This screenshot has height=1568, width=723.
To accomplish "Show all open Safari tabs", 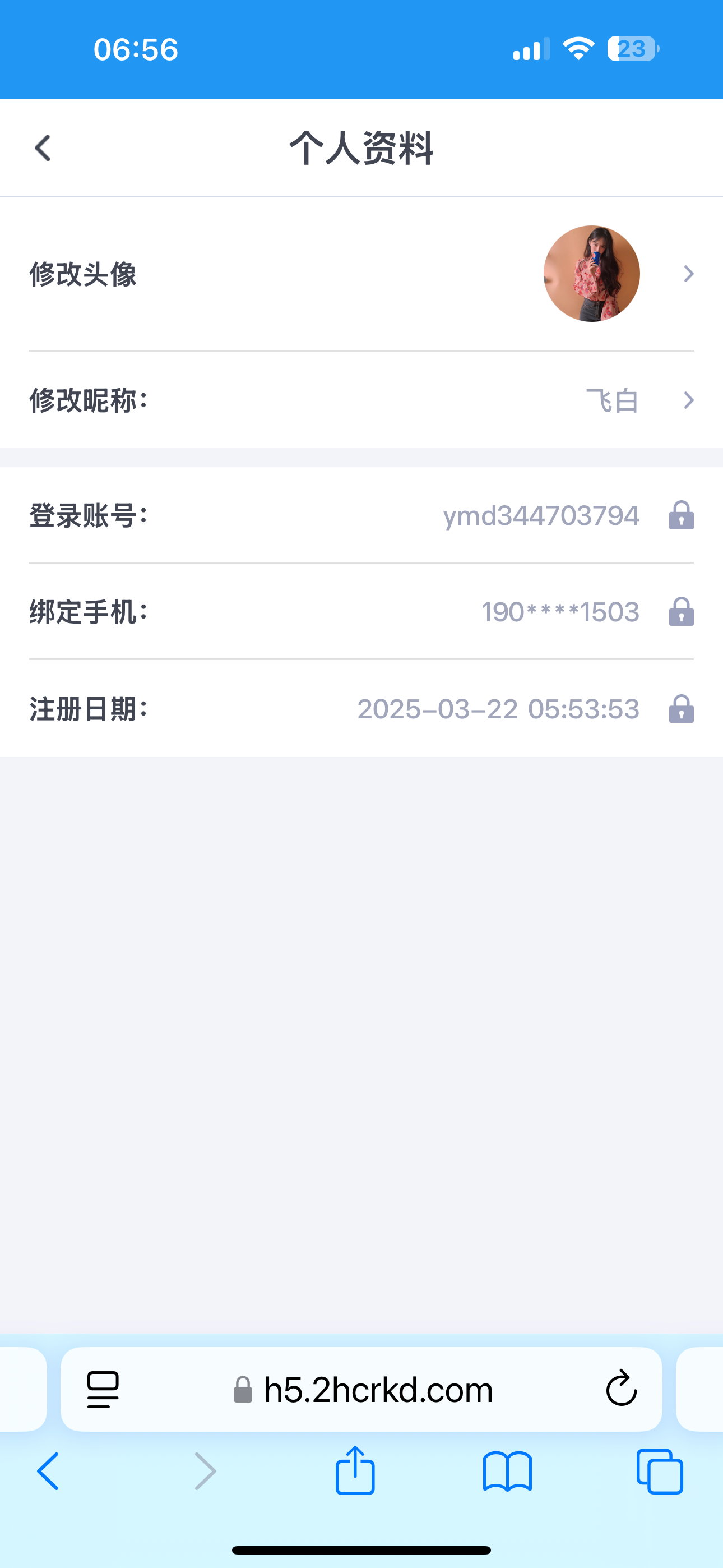I will 660,1471.
